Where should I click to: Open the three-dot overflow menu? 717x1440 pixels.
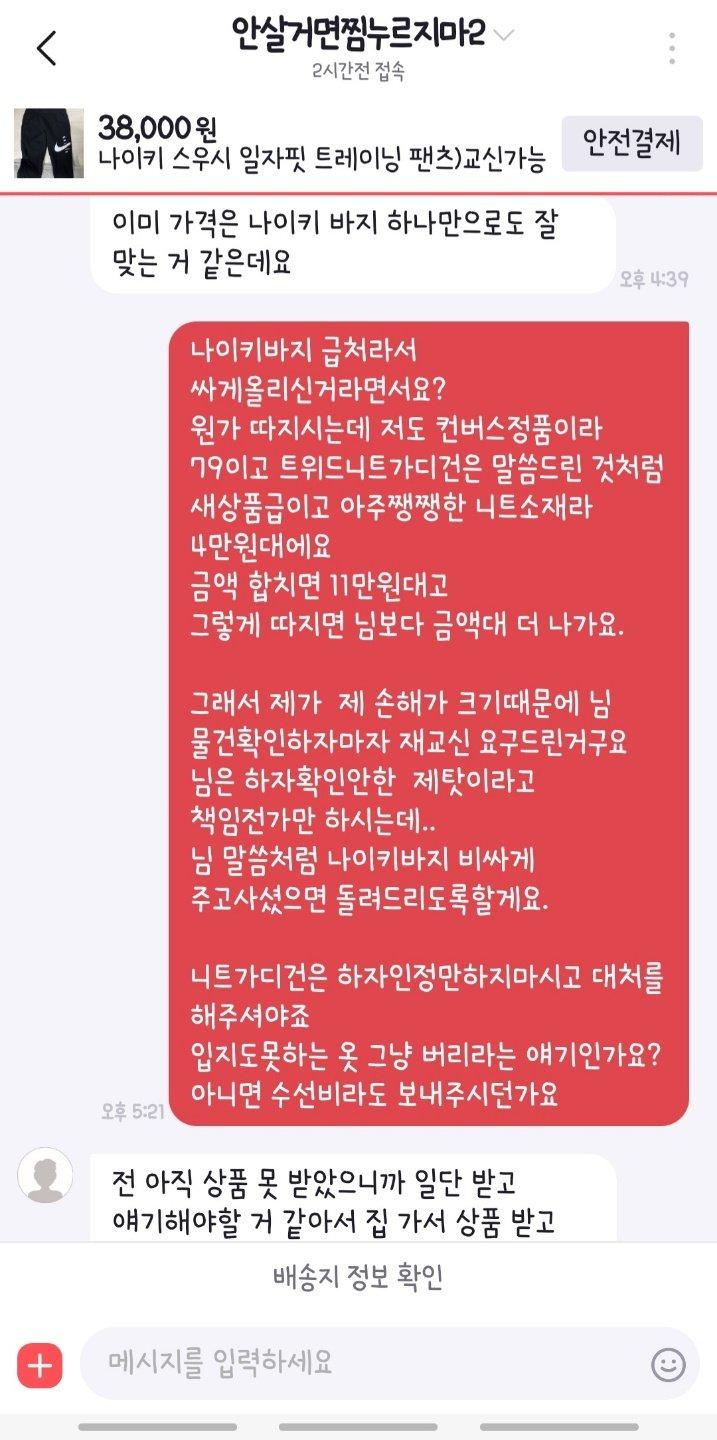(672, 48)
